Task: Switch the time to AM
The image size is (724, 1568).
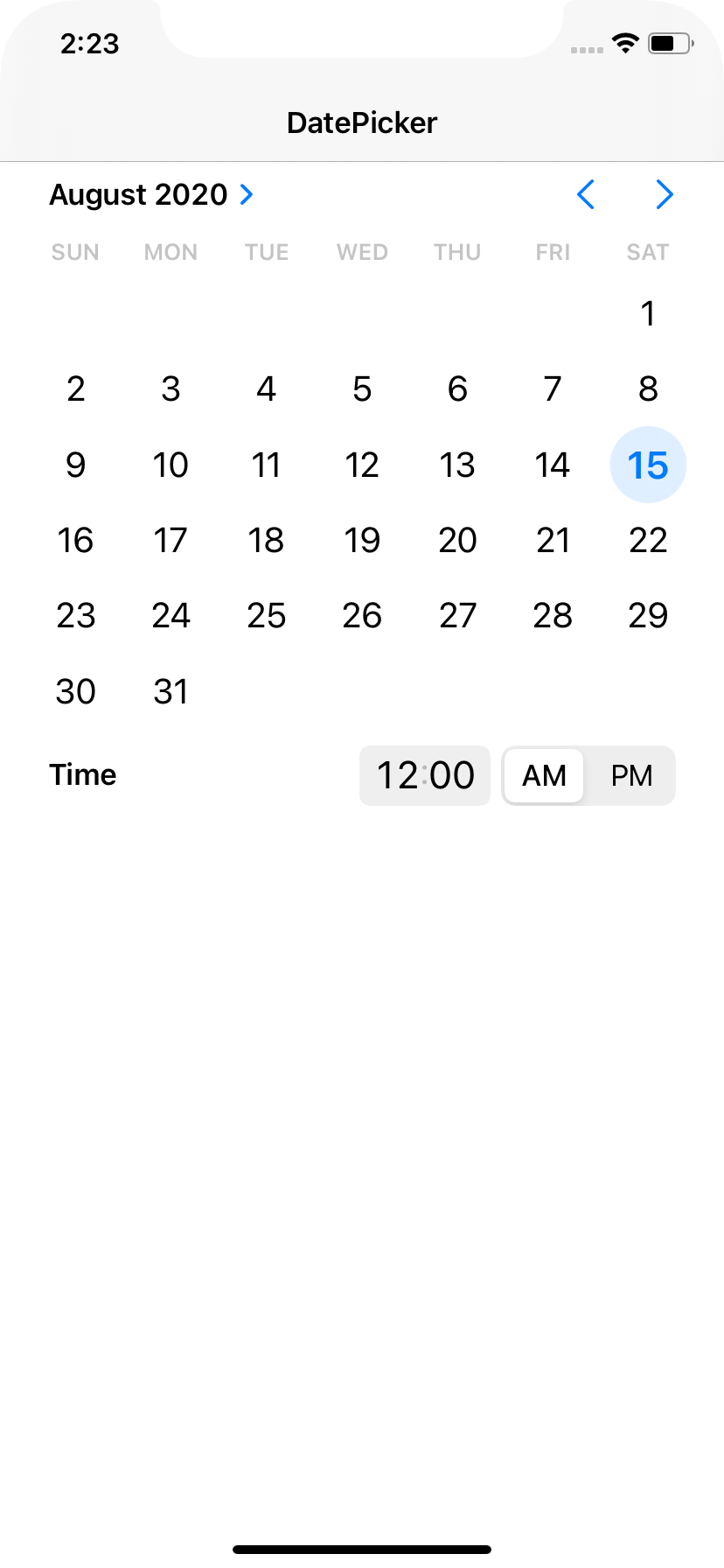Action: [544, 775]
